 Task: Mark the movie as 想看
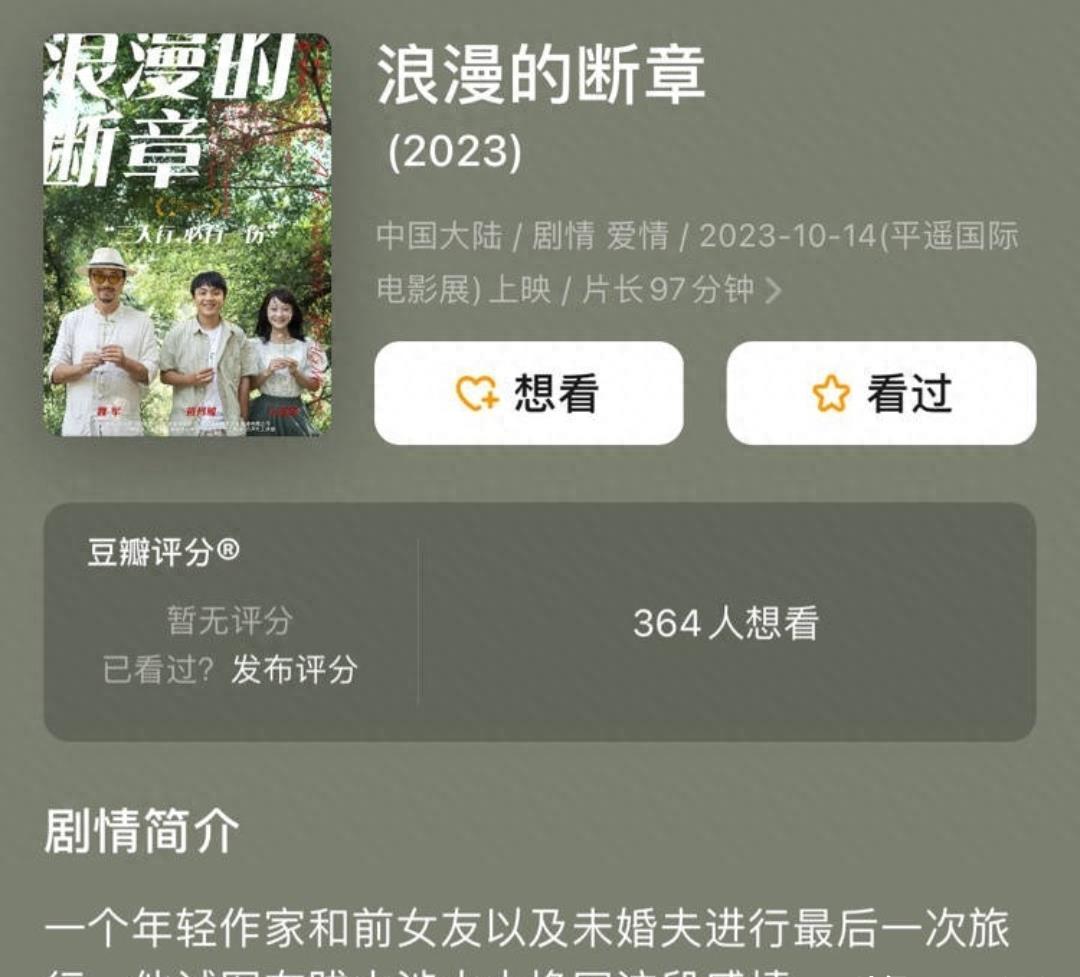click(528, 393)
